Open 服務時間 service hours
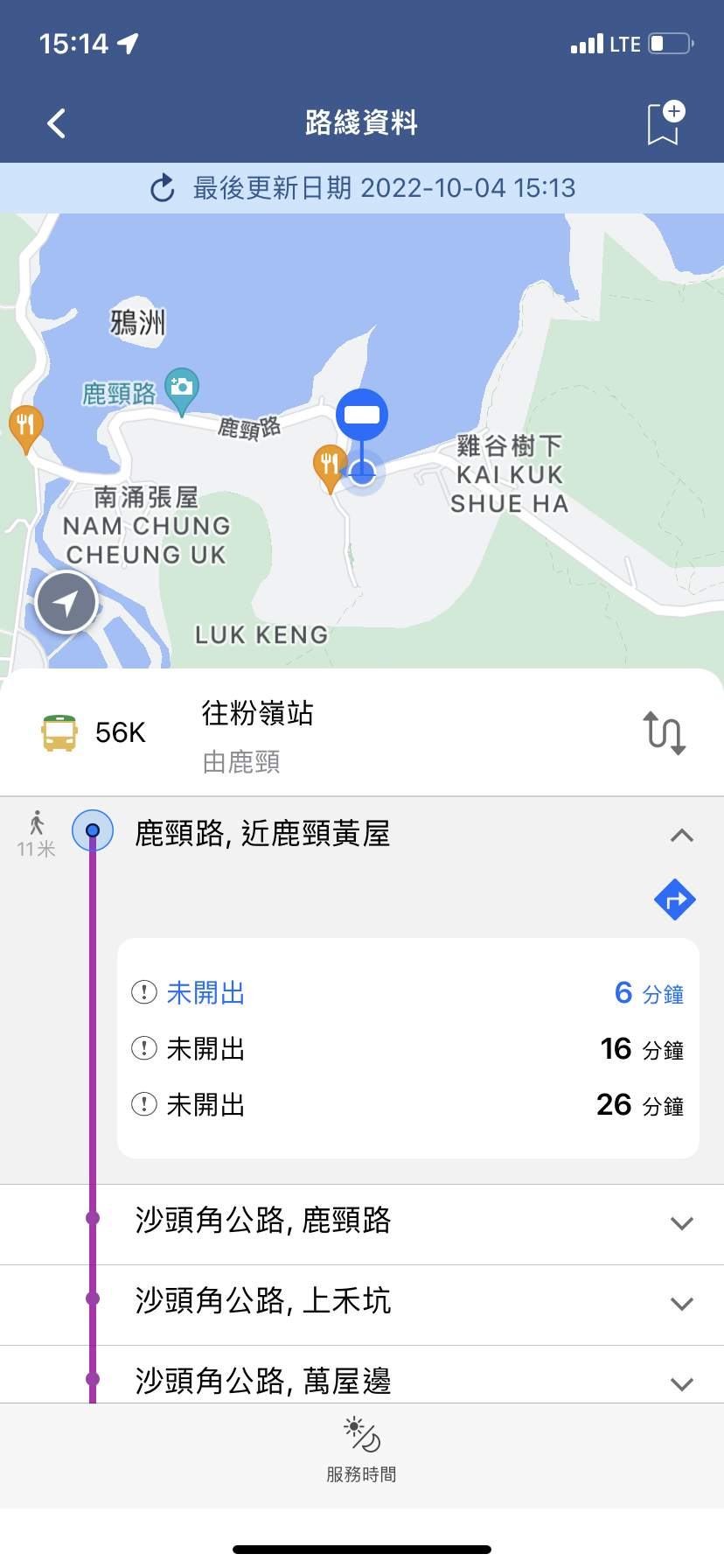 pos(362,1451)
